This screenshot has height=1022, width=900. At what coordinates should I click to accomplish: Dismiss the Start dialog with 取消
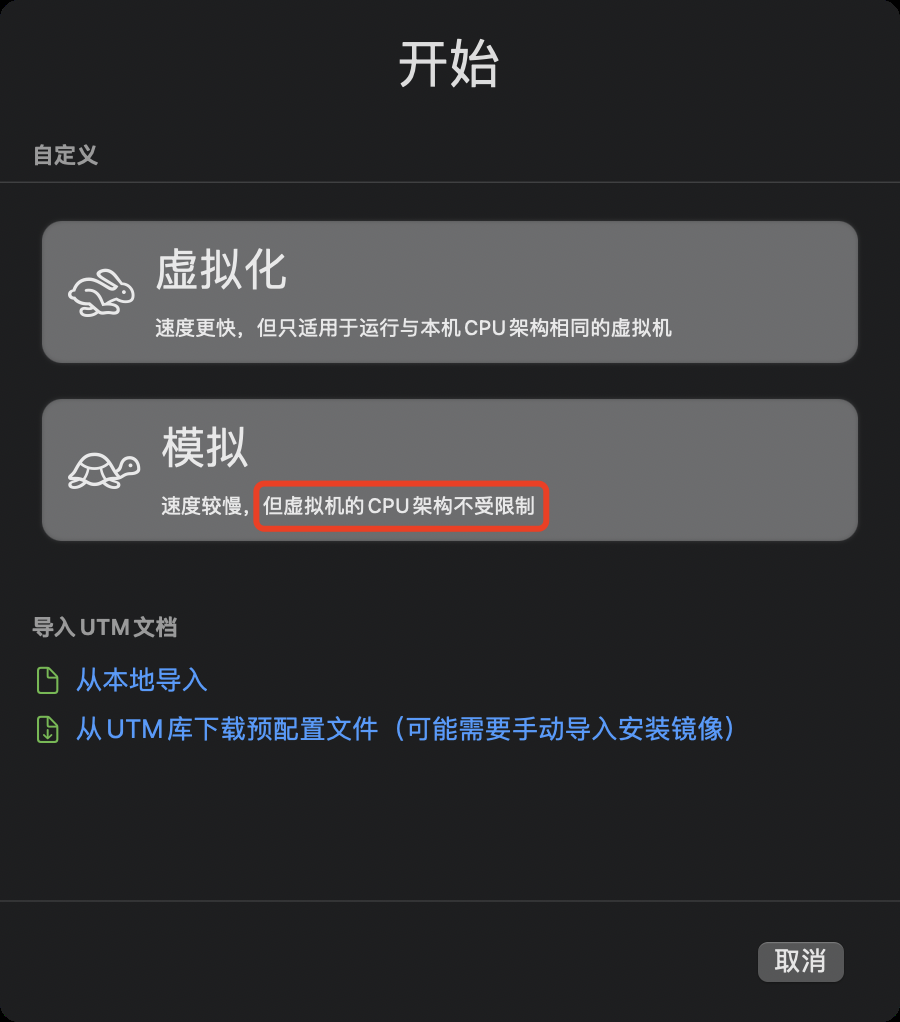click(800, 961)
